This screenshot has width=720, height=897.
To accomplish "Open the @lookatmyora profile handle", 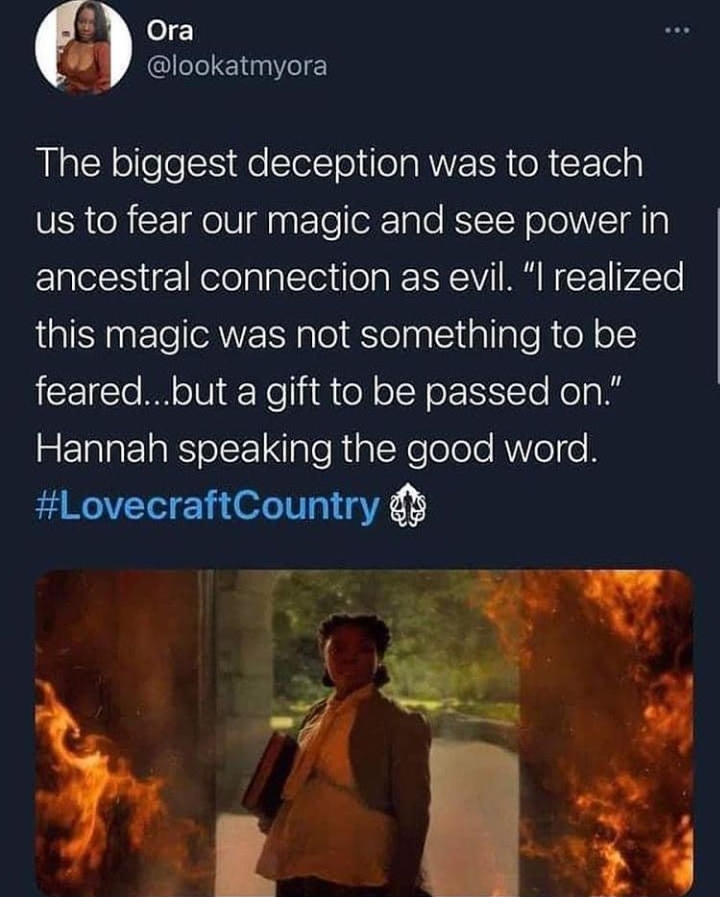I will 237,66.
